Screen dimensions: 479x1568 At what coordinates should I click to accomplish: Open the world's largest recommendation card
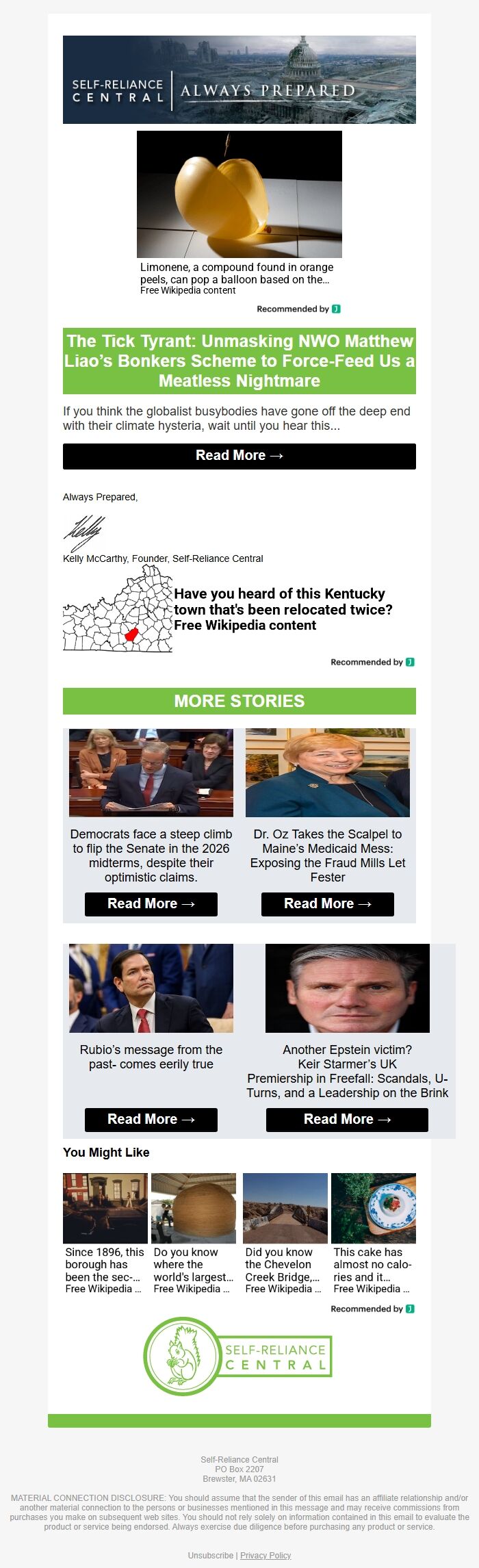click(x=194, y=1233)
